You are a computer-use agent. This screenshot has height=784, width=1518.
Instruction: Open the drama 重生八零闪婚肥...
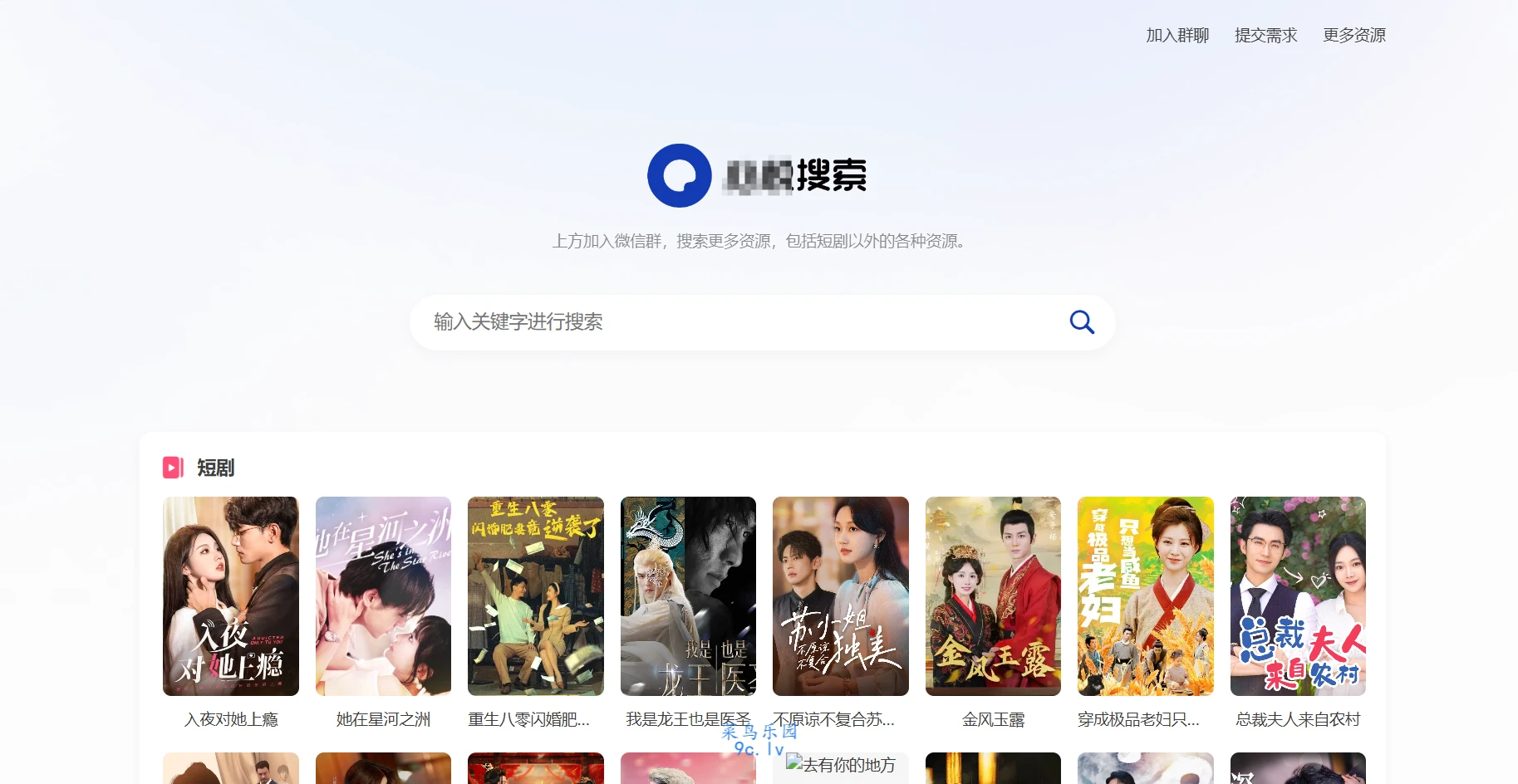[x=536, y=596]
